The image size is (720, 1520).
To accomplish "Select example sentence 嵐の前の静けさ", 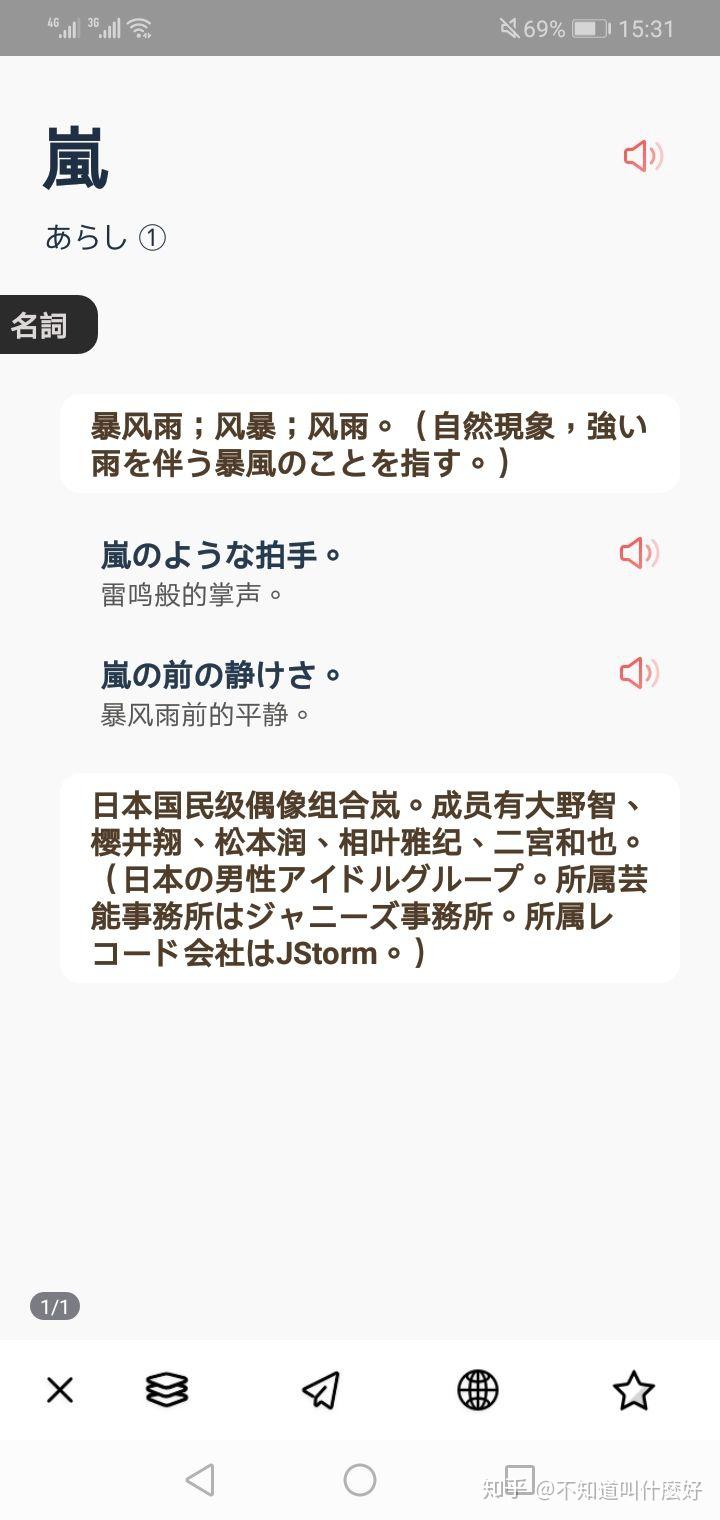I will coord(227,674).
